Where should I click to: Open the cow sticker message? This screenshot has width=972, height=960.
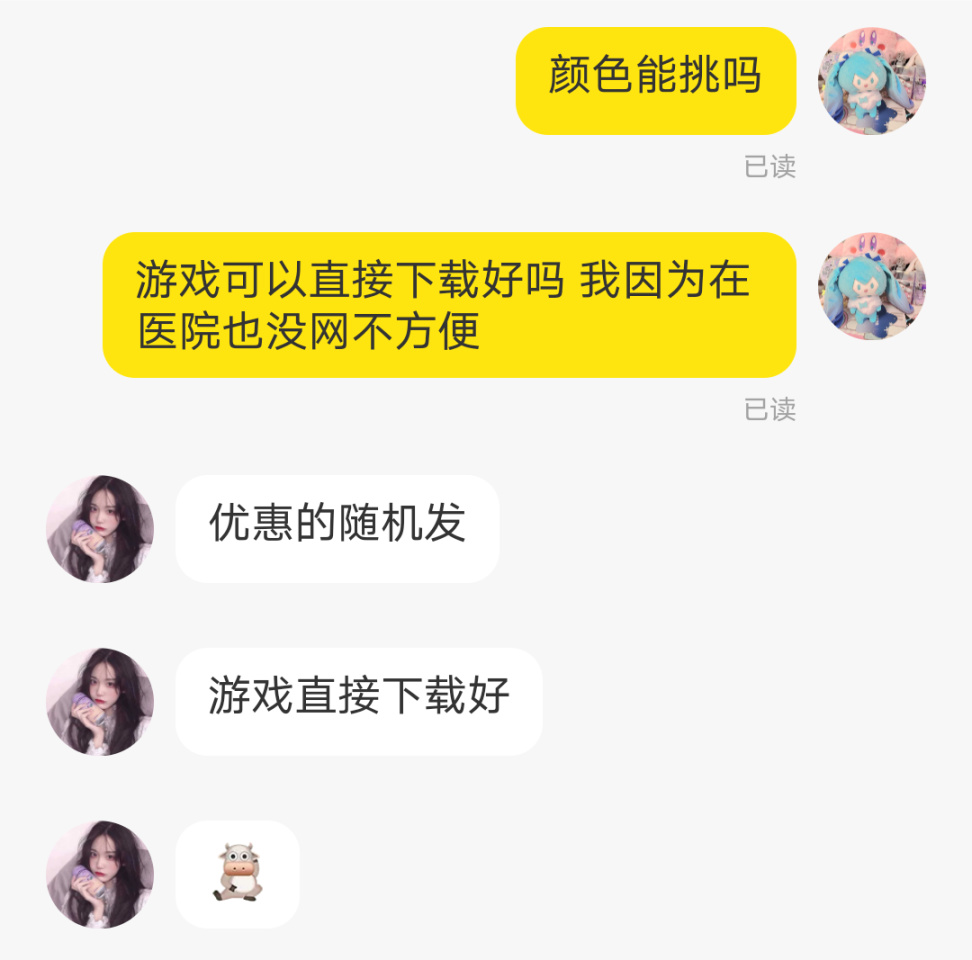point(237,874)
